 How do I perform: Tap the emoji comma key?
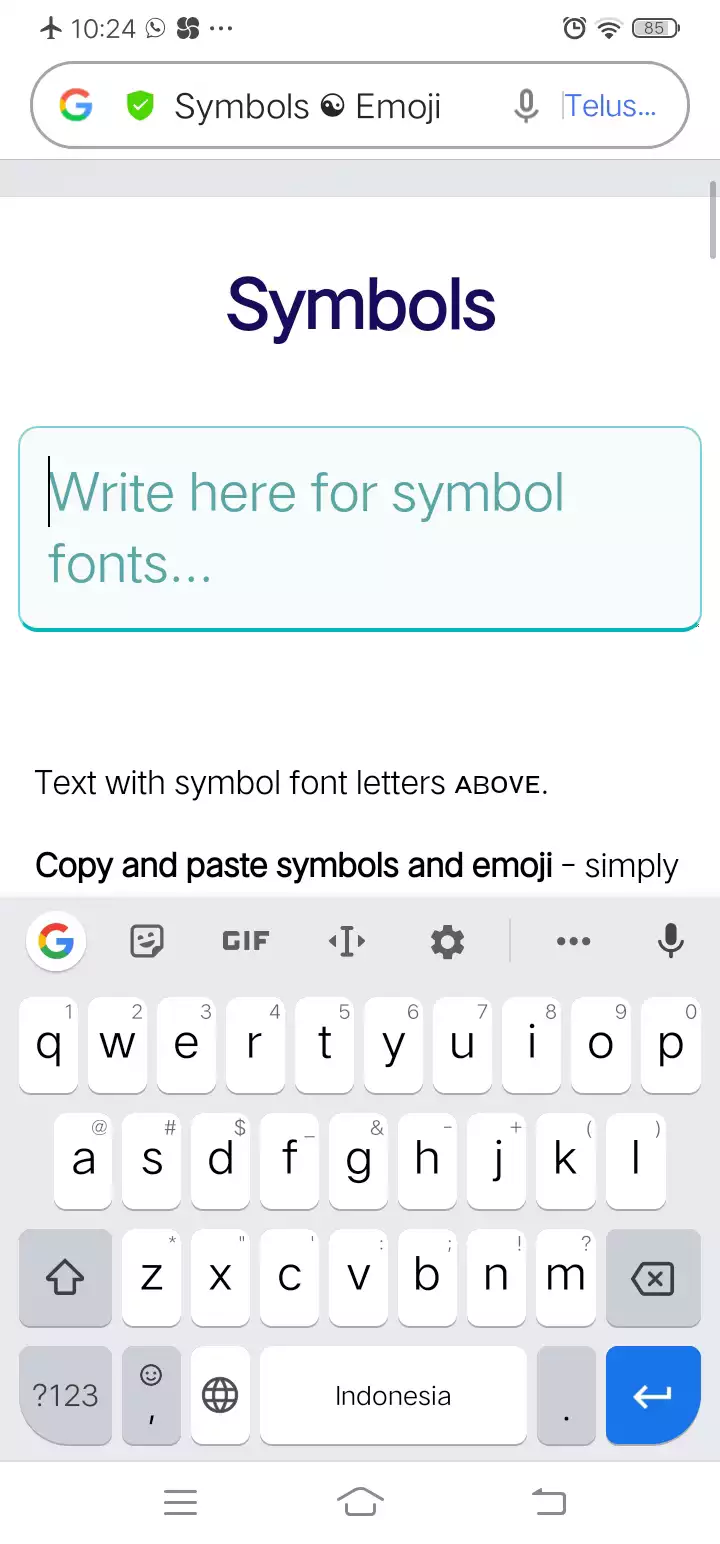click(151, 1395)
